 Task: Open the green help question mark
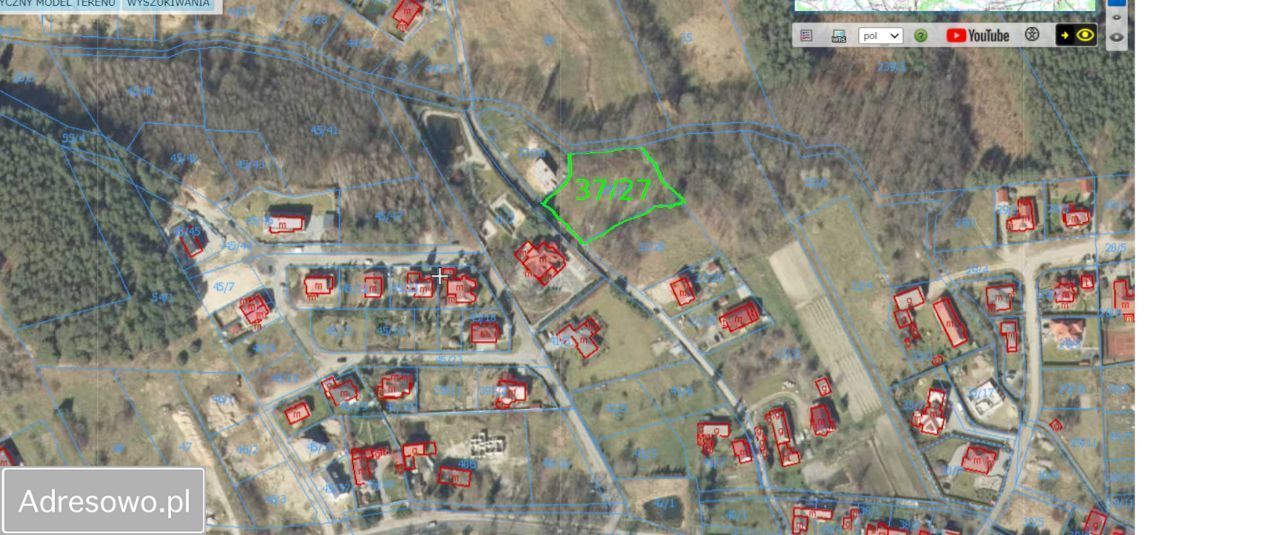coord(920,35)
